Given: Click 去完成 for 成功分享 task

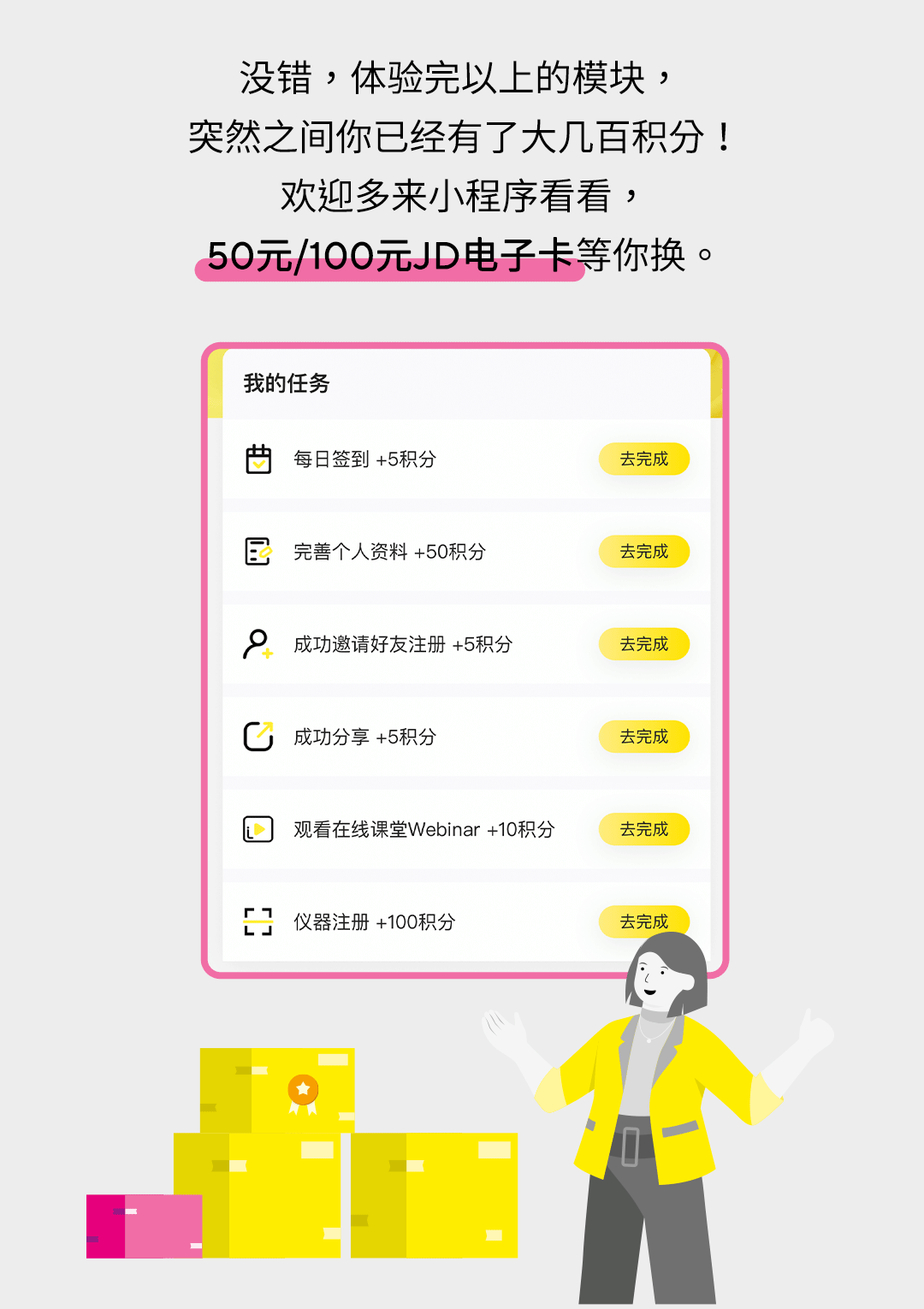Looking at the screenshot, I should pyautogui.click(x=644, y=737).
